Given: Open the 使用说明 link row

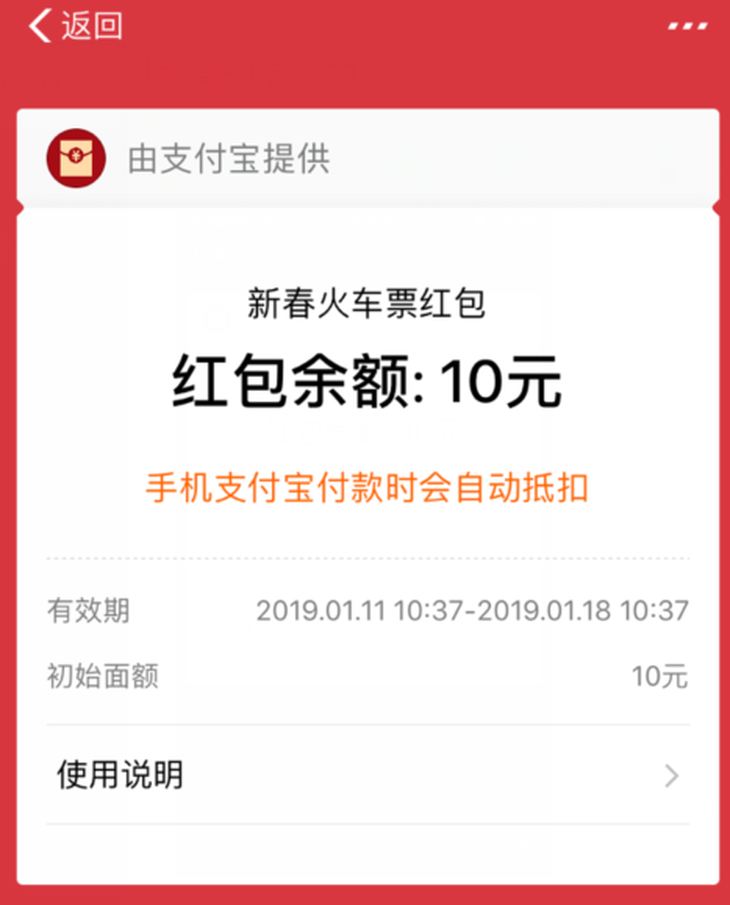Looking at the screenshot, I should click(x=365, y=775).
